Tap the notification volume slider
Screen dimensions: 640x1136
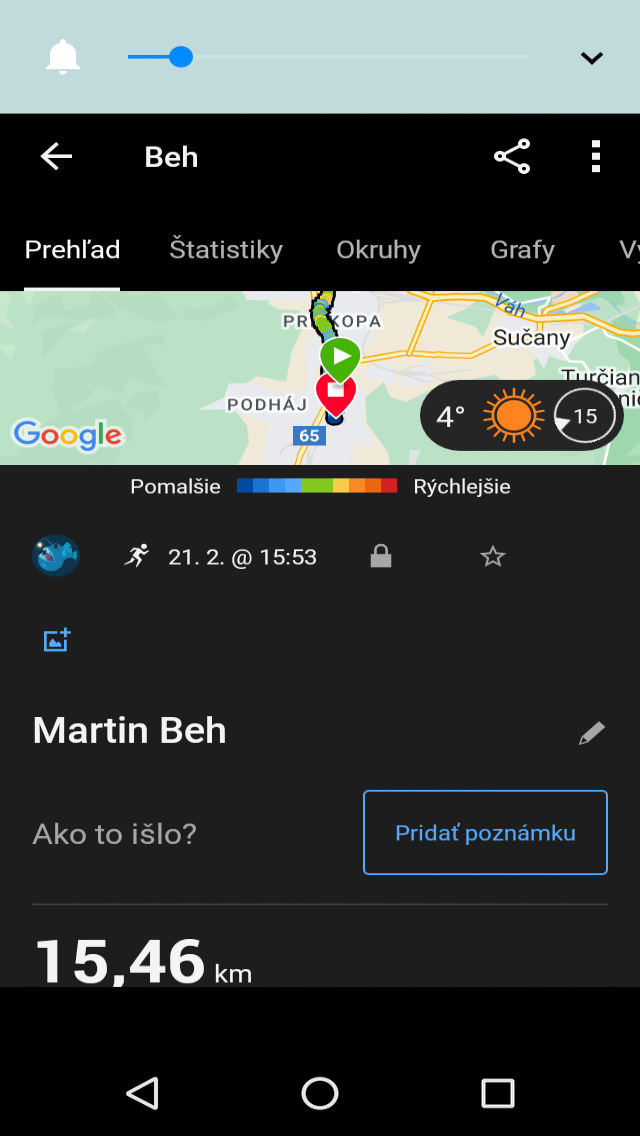(328, 57)
